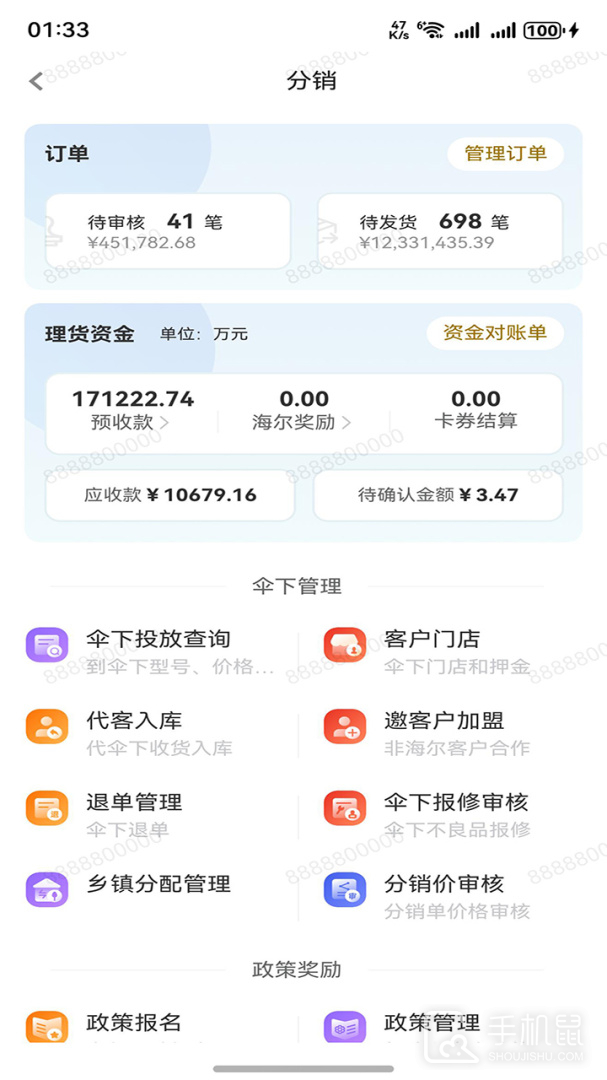Open the 资金对账单 statement

click(x=495, y=333)
